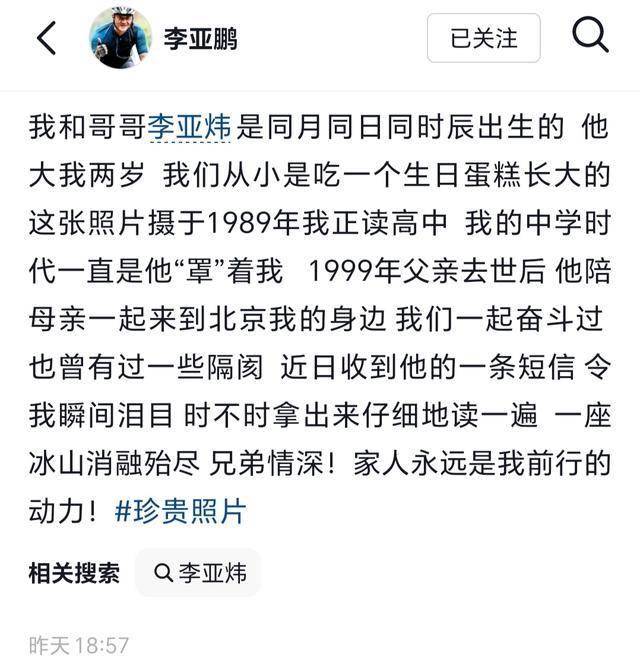This screenshot has height=666, width=640.
Task: Go back using the top-left arrow
Action: pos(46,38)
